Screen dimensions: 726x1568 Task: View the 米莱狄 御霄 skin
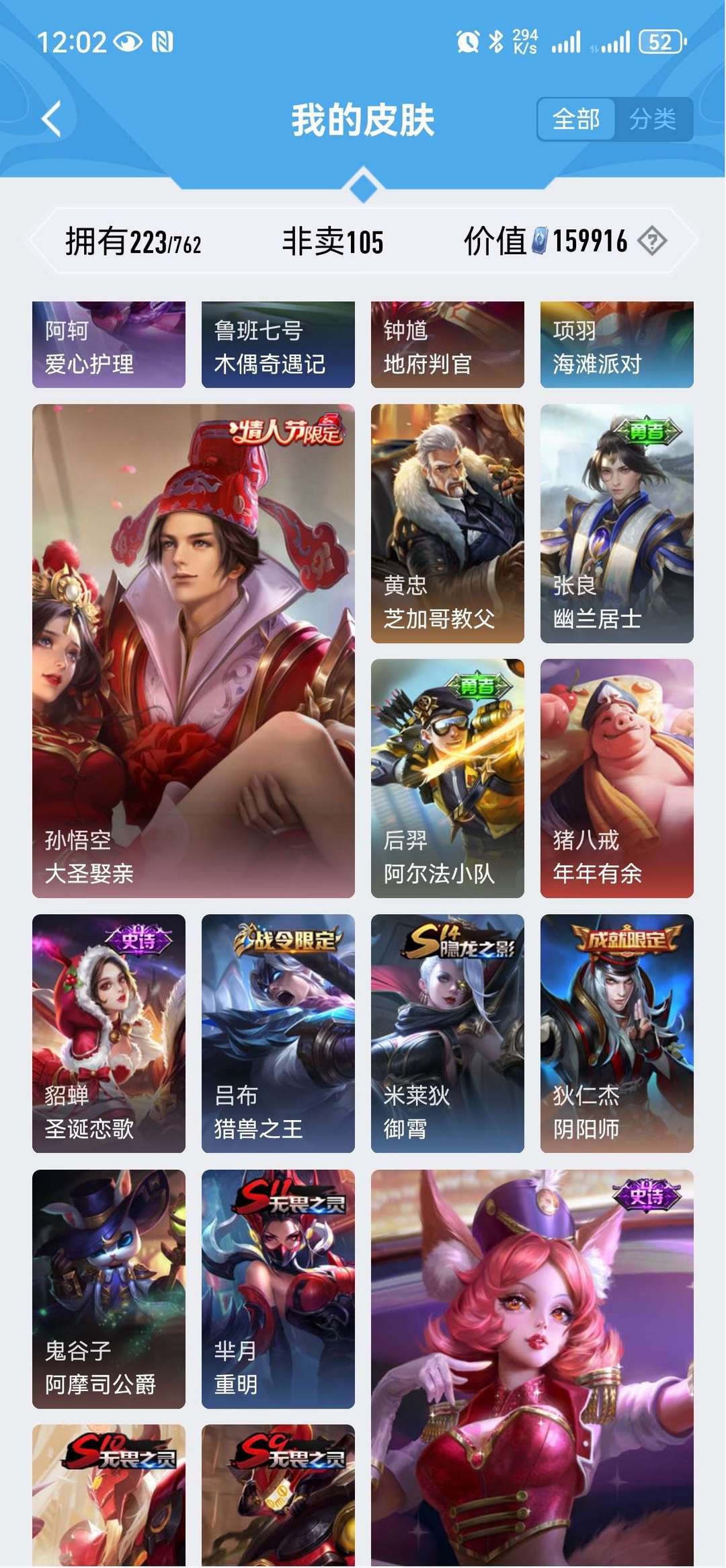click(448, 1033)
